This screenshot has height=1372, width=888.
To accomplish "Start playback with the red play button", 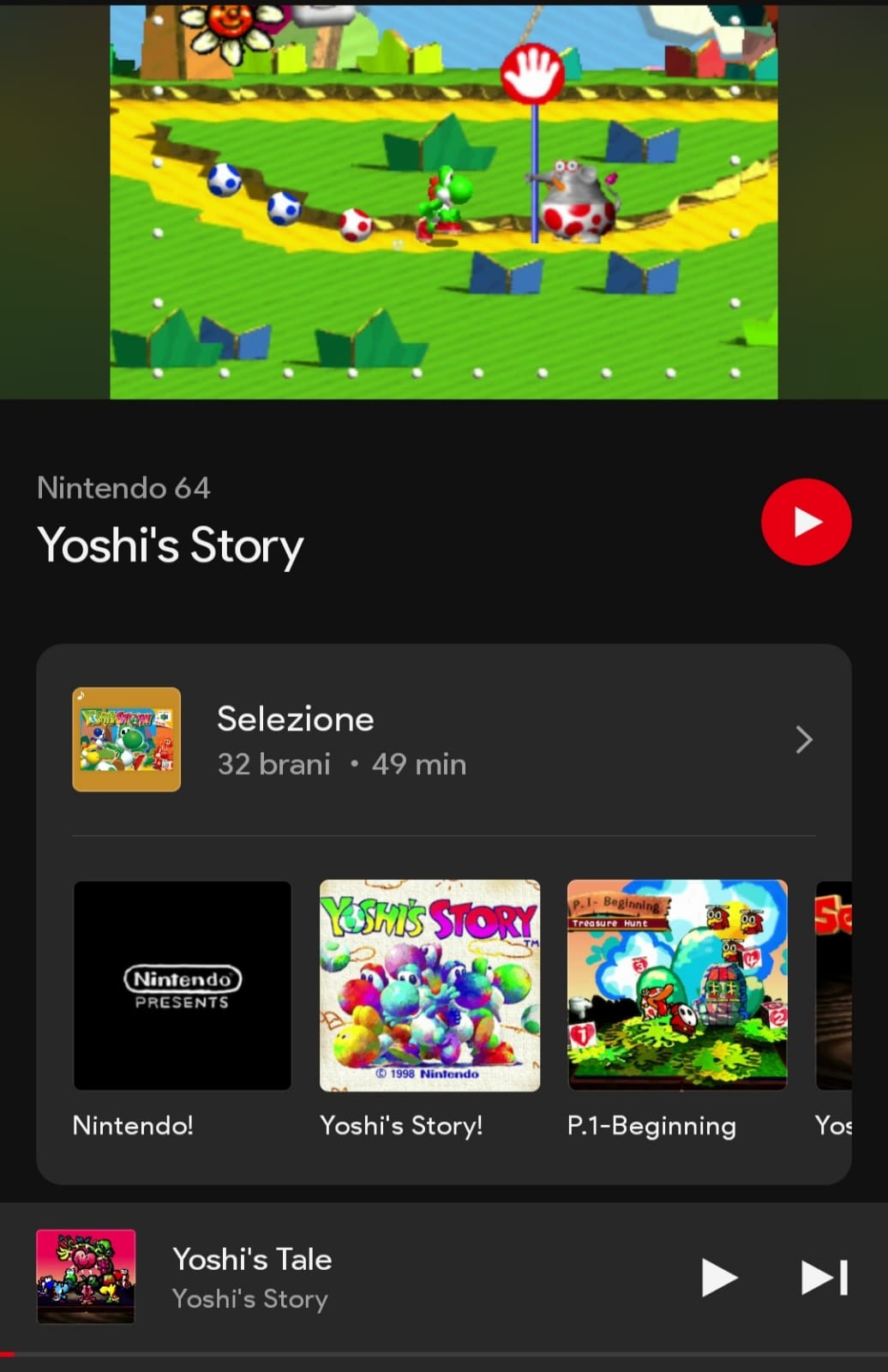I will click(806, 521).
